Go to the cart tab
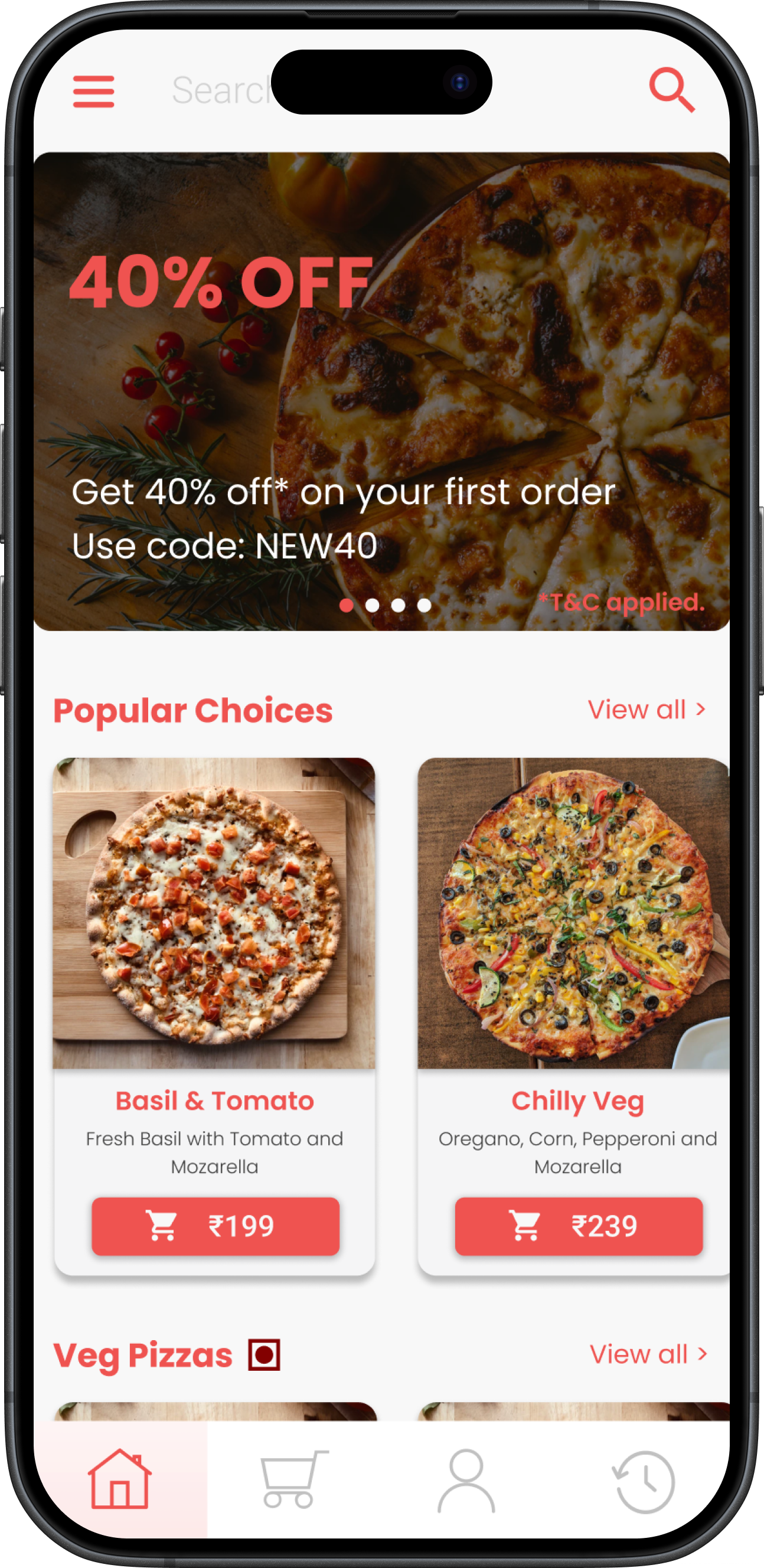Screen dimensions: 764x1568 [x=293, y=1479]
